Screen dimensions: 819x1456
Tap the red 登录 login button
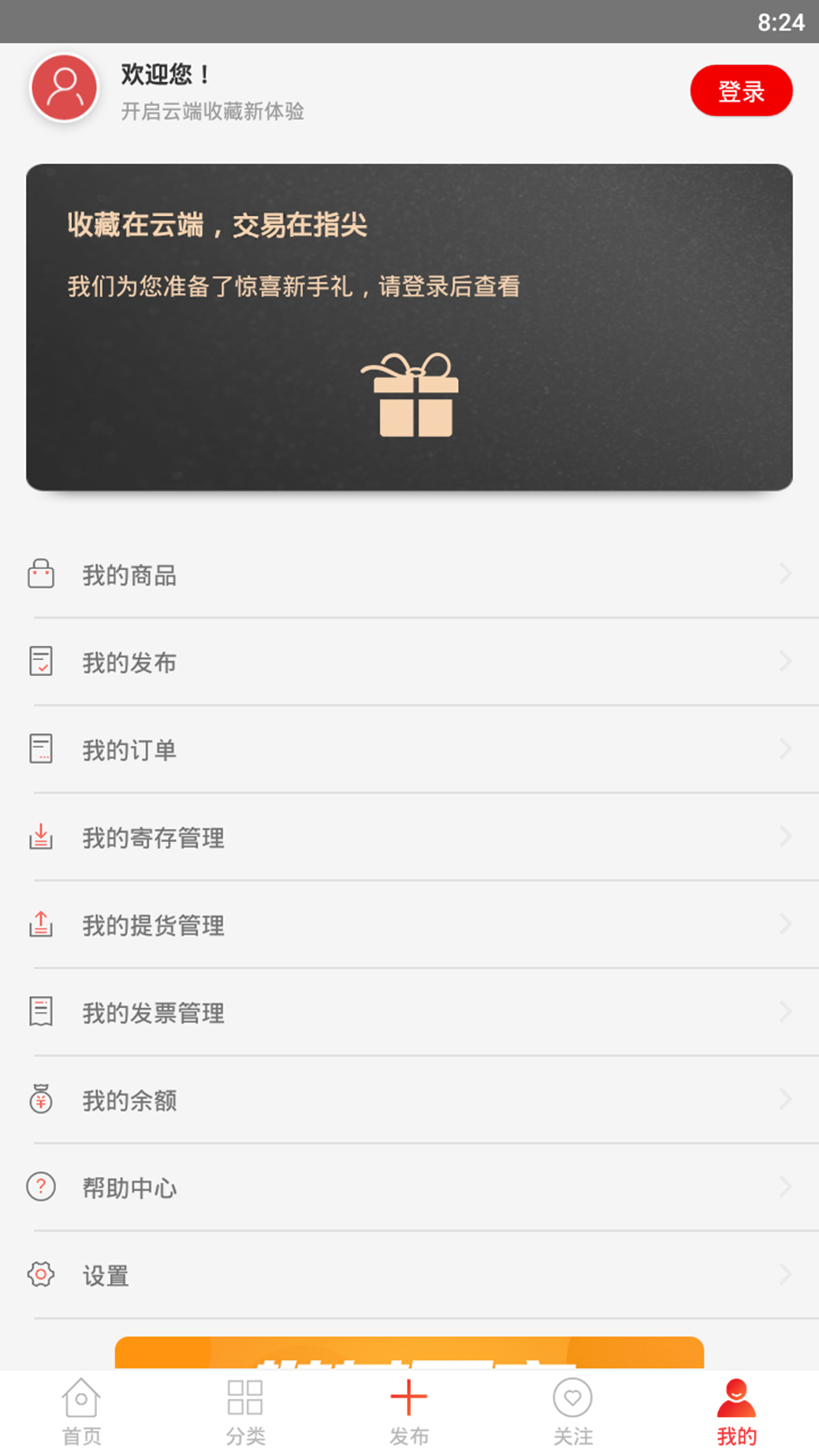tap(741, 91)
